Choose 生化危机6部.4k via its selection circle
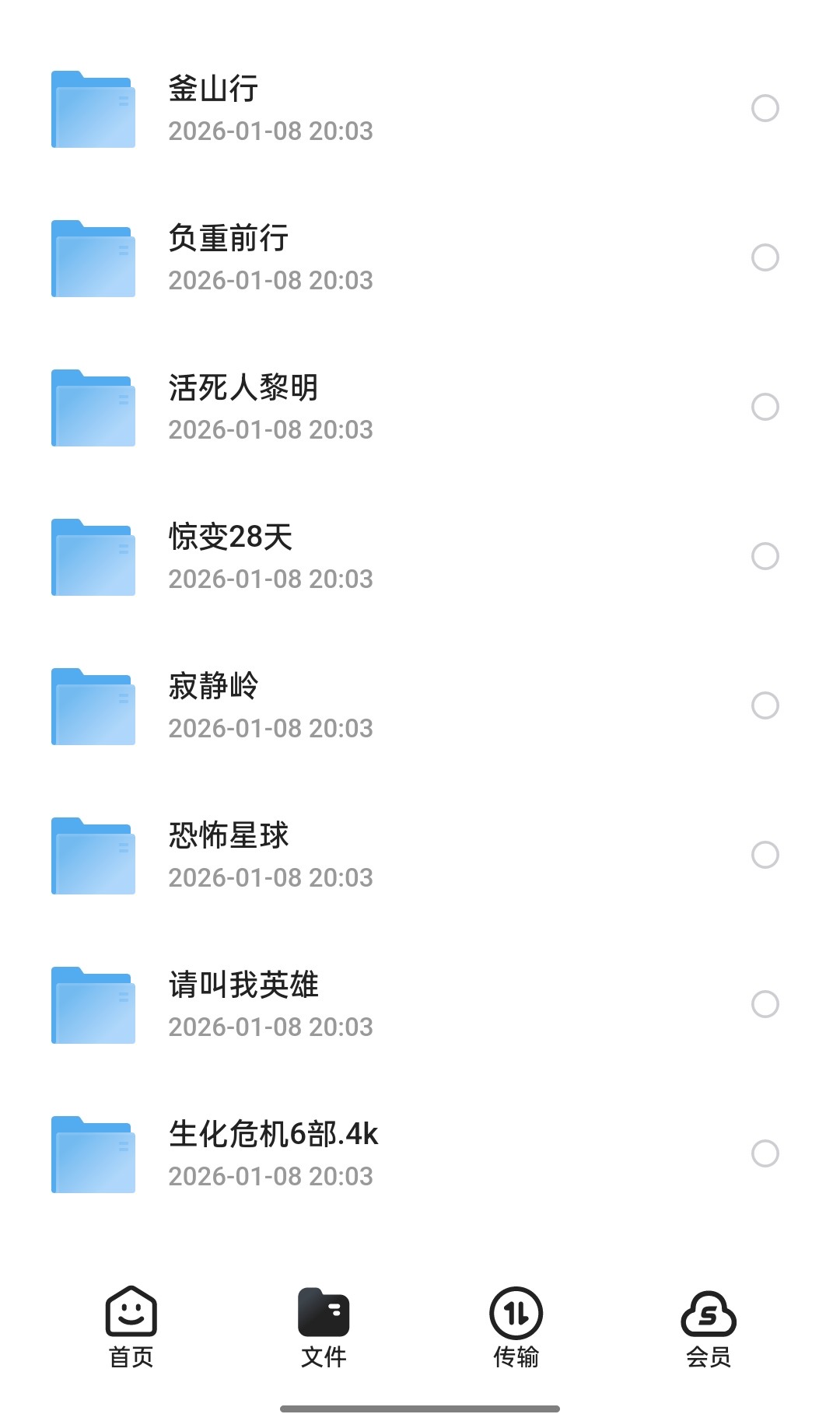Viewport: 840px width, 1428px height. pos(765,1153)
